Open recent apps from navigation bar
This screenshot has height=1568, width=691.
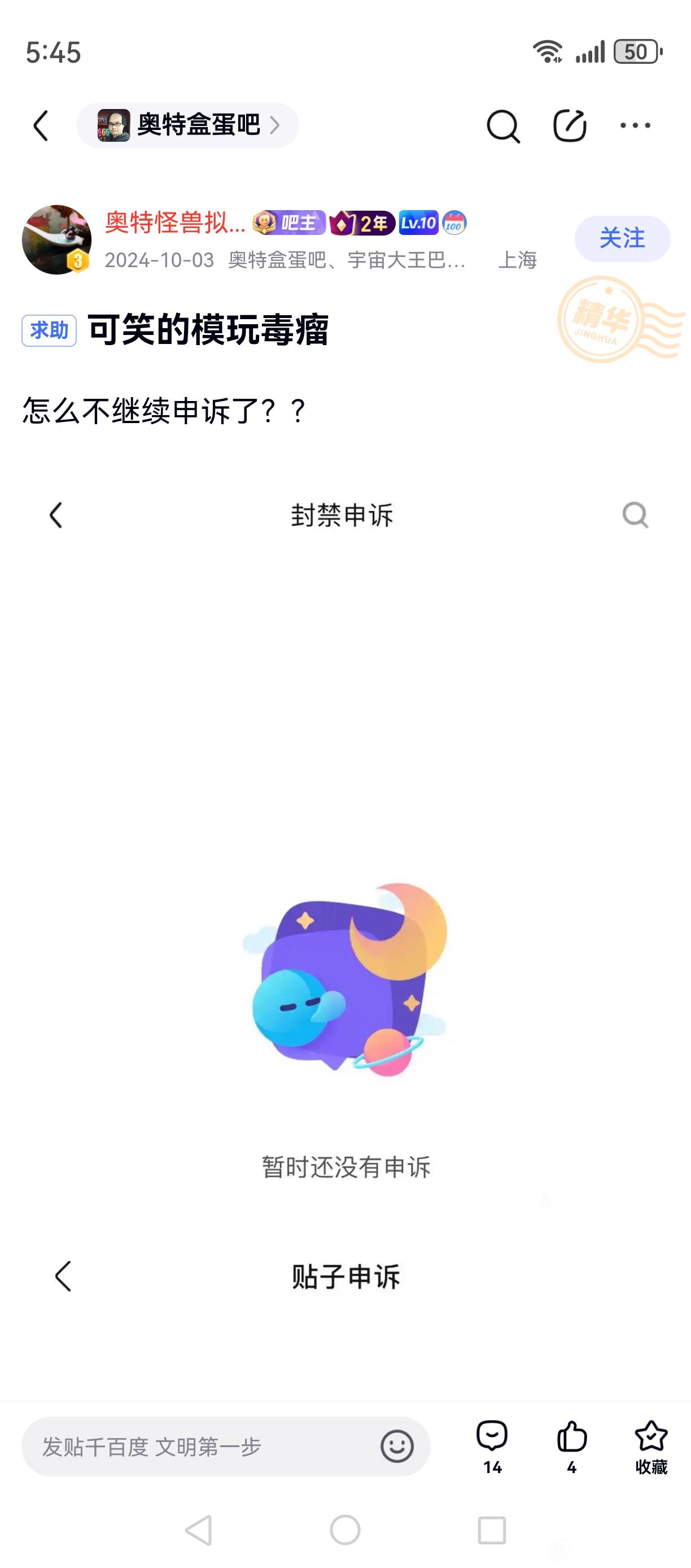pyautogui.click(x=492, y=1530)
